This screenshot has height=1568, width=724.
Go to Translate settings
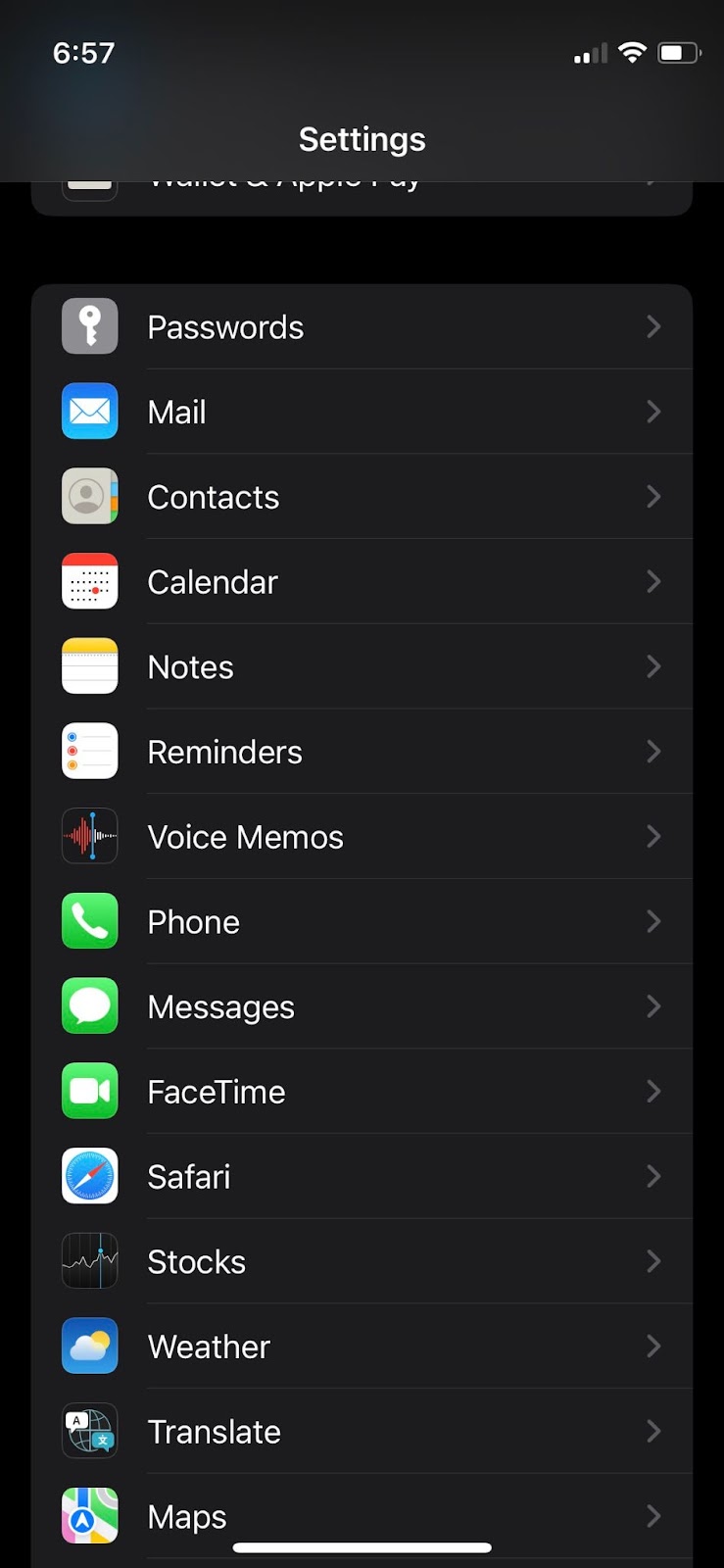(362, 1431)
